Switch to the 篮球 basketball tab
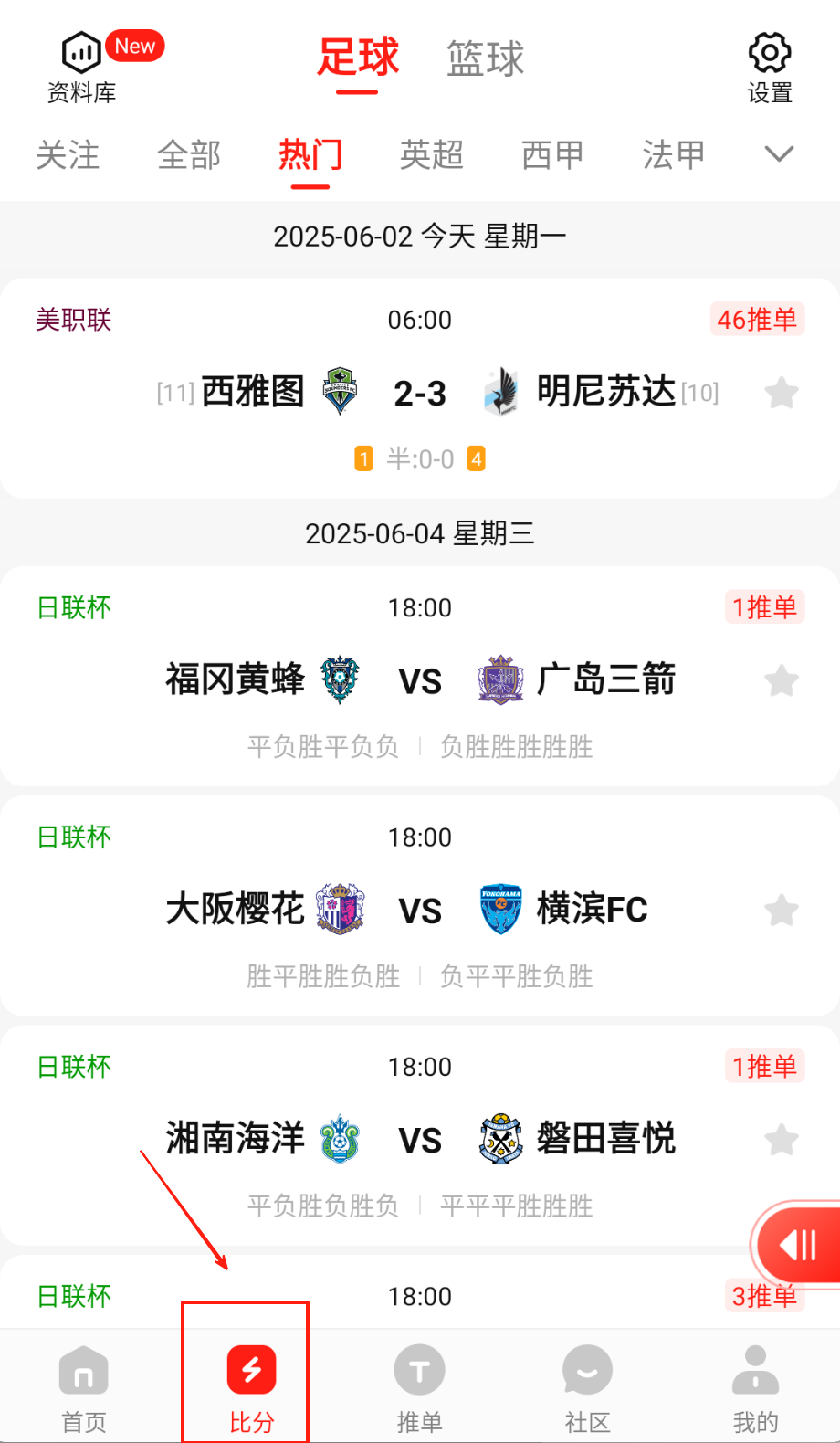 tap(485, 58)
